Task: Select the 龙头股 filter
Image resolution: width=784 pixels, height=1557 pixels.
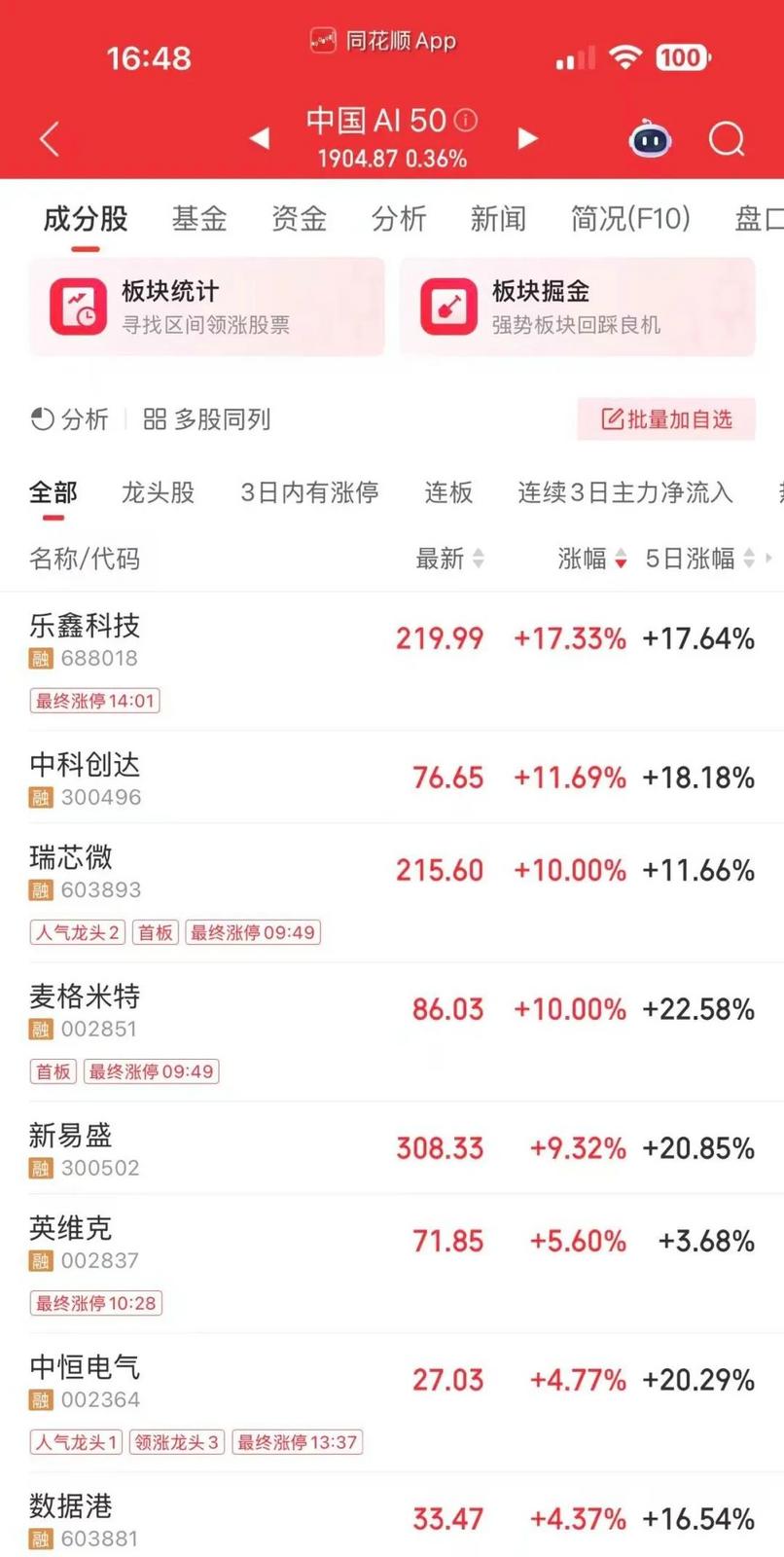Action: [158, 492]
